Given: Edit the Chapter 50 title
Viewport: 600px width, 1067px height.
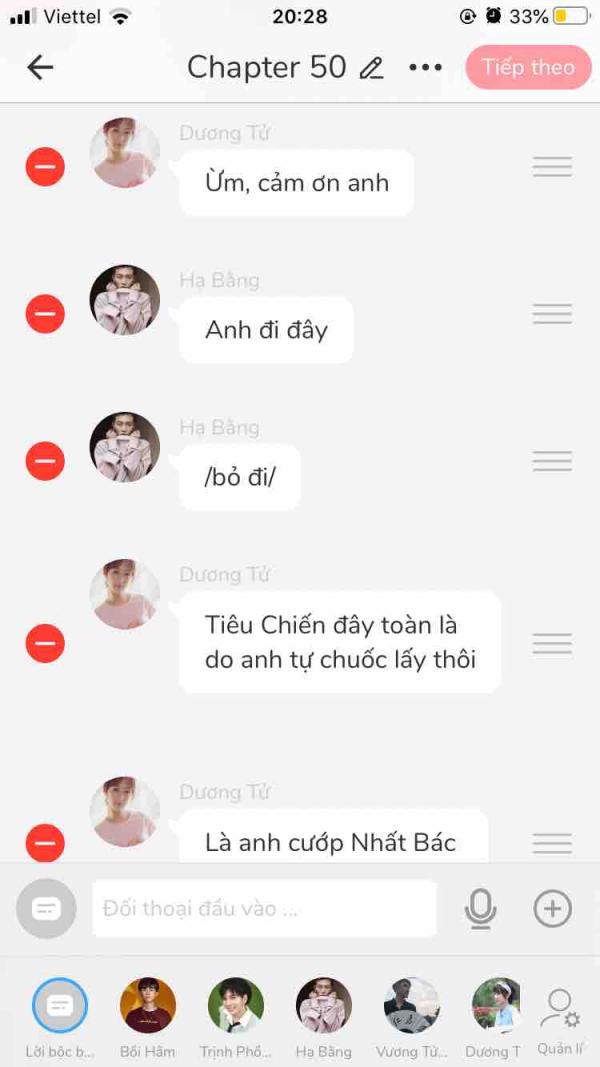Looking at the screenshot, I should 371,68.
